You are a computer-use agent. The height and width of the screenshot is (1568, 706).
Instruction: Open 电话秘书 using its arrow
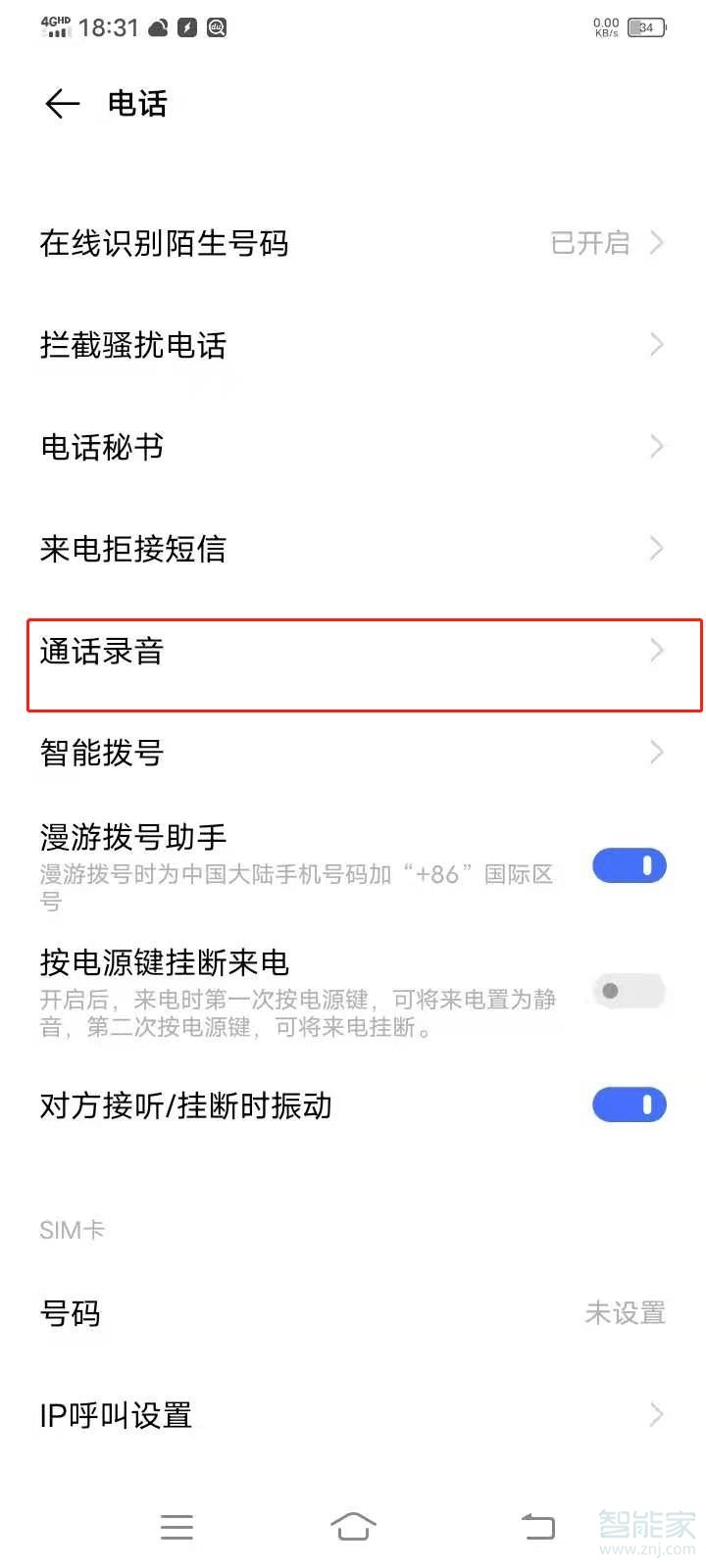[655, 446]
